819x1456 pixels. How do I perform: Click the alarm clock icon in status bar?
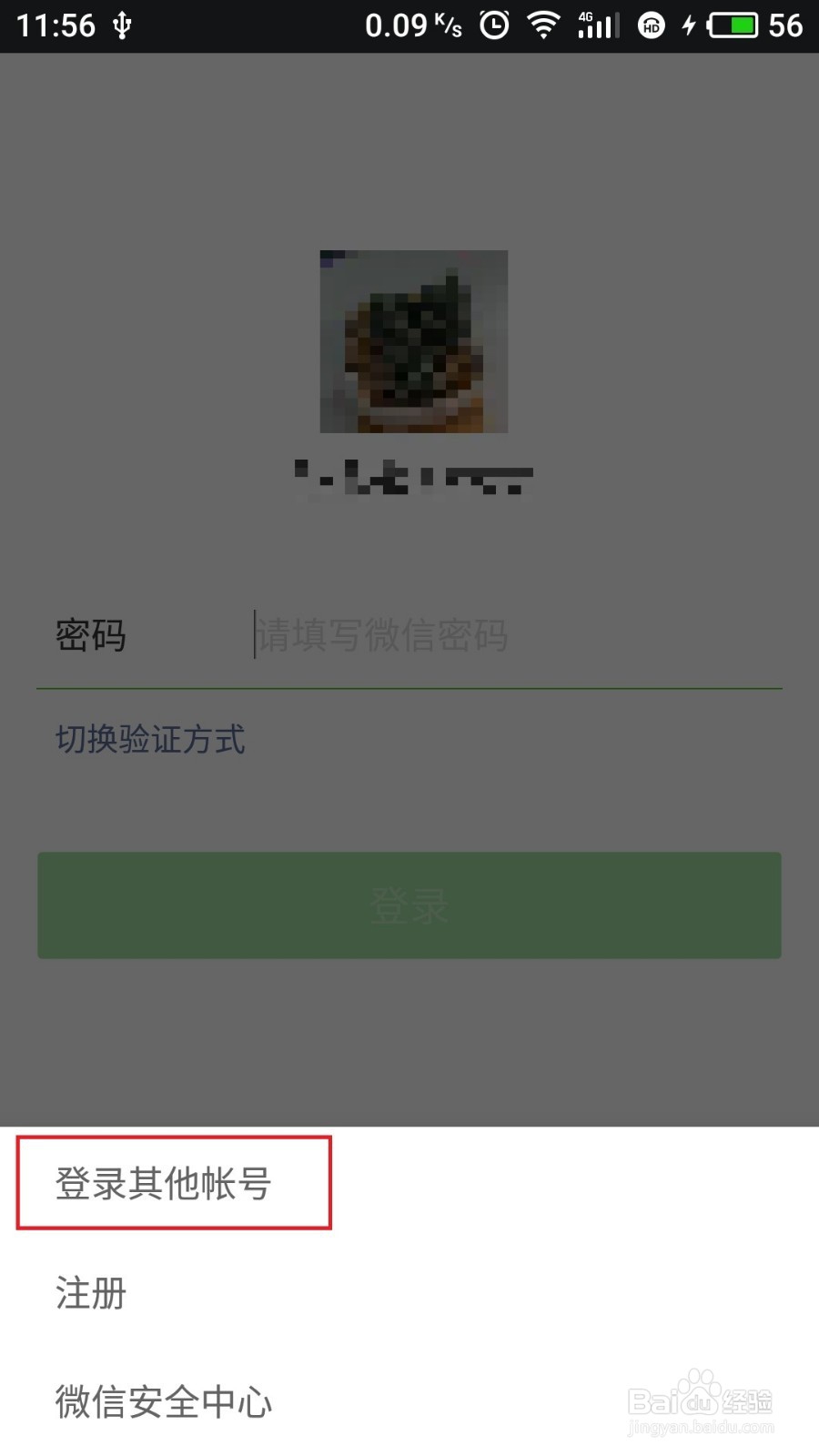pos(492,25)
